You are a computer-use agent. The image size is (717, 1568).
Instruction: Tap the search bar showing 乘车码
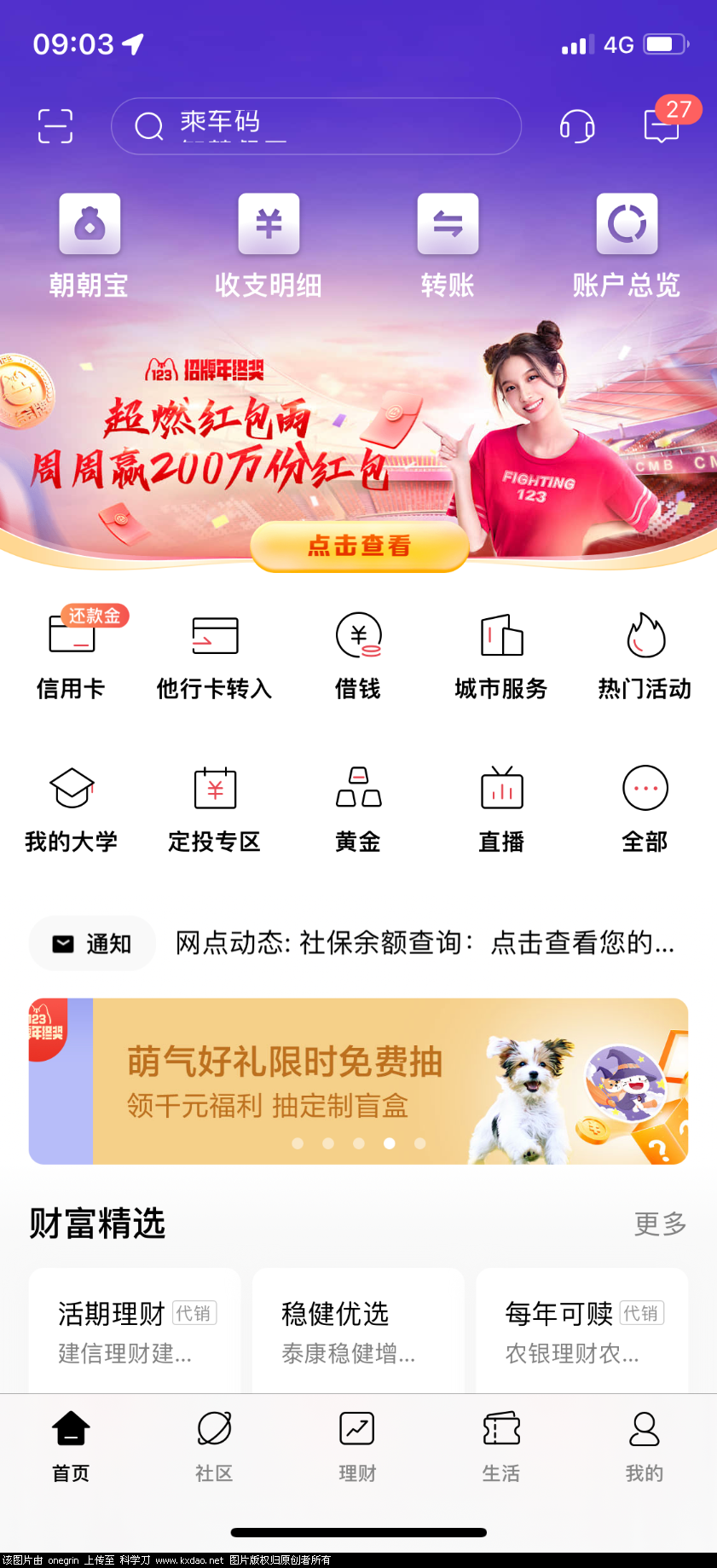pyautogui.click(x=315, y=126)
